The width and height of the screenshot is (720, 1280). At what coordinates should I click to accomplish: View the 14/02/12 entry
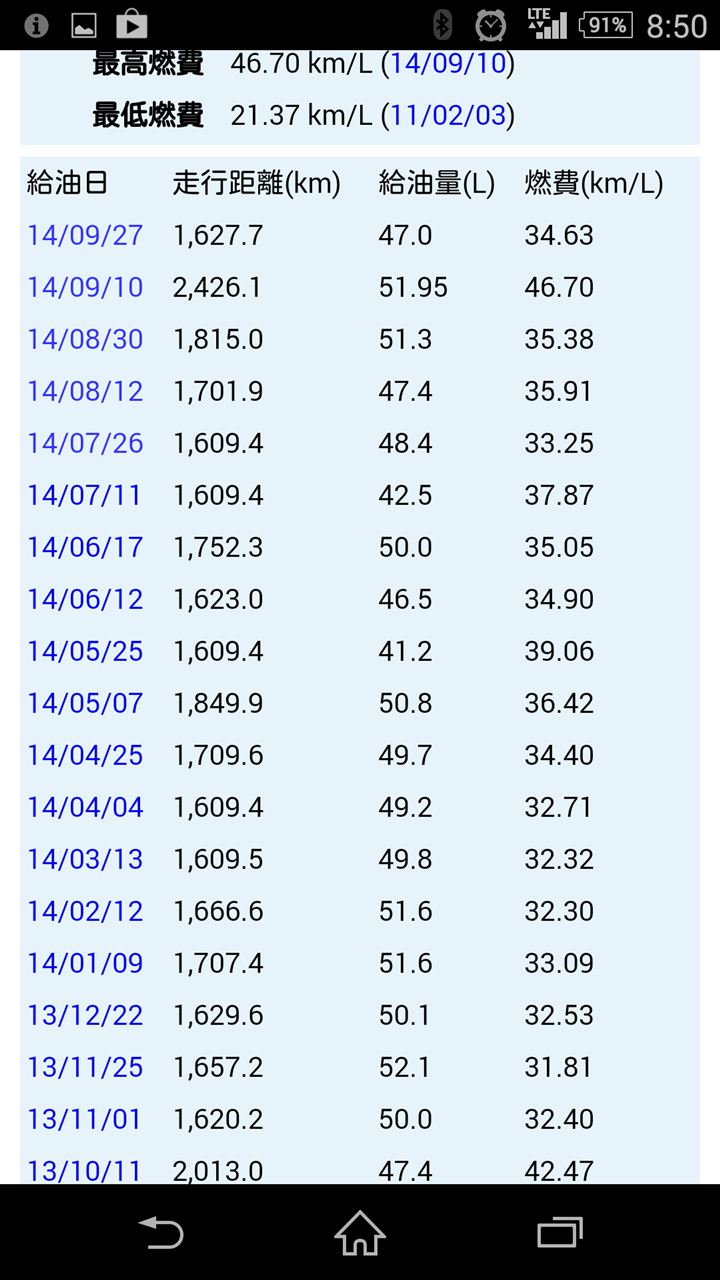85,911
